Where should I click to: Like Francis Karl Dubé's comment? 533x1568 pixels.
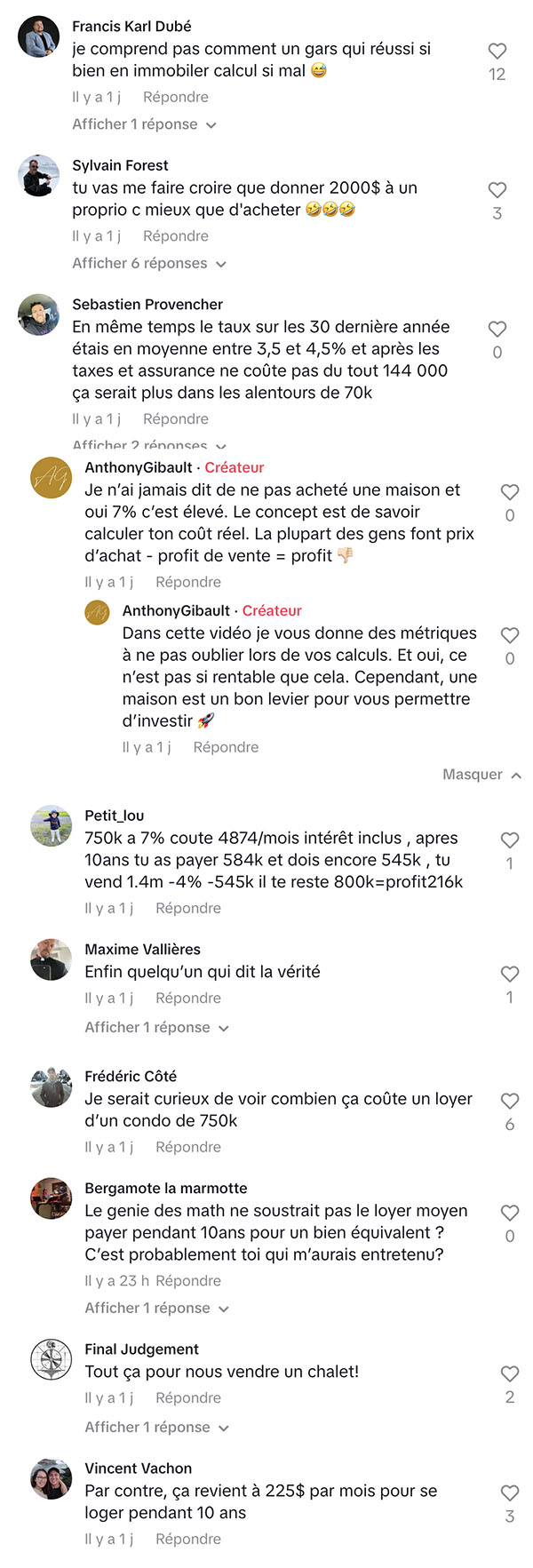pyautogui.click(x=497, y=52)
